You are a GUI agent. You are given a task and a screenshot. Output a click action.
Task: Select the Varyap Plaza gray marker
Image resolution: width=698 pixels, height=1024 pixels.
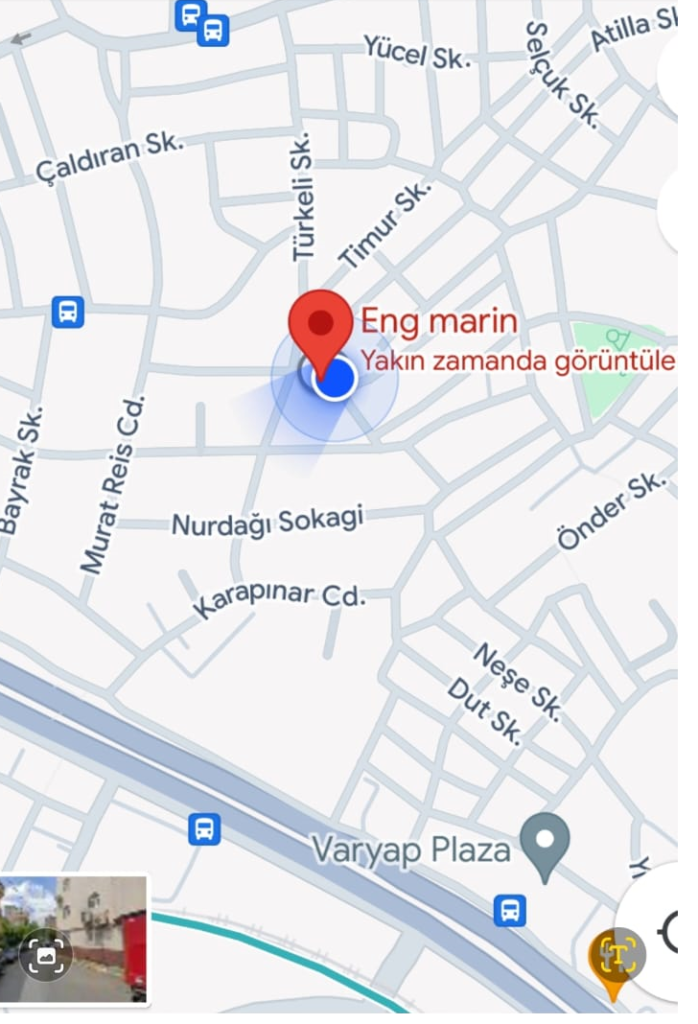(x=547, y=842)
